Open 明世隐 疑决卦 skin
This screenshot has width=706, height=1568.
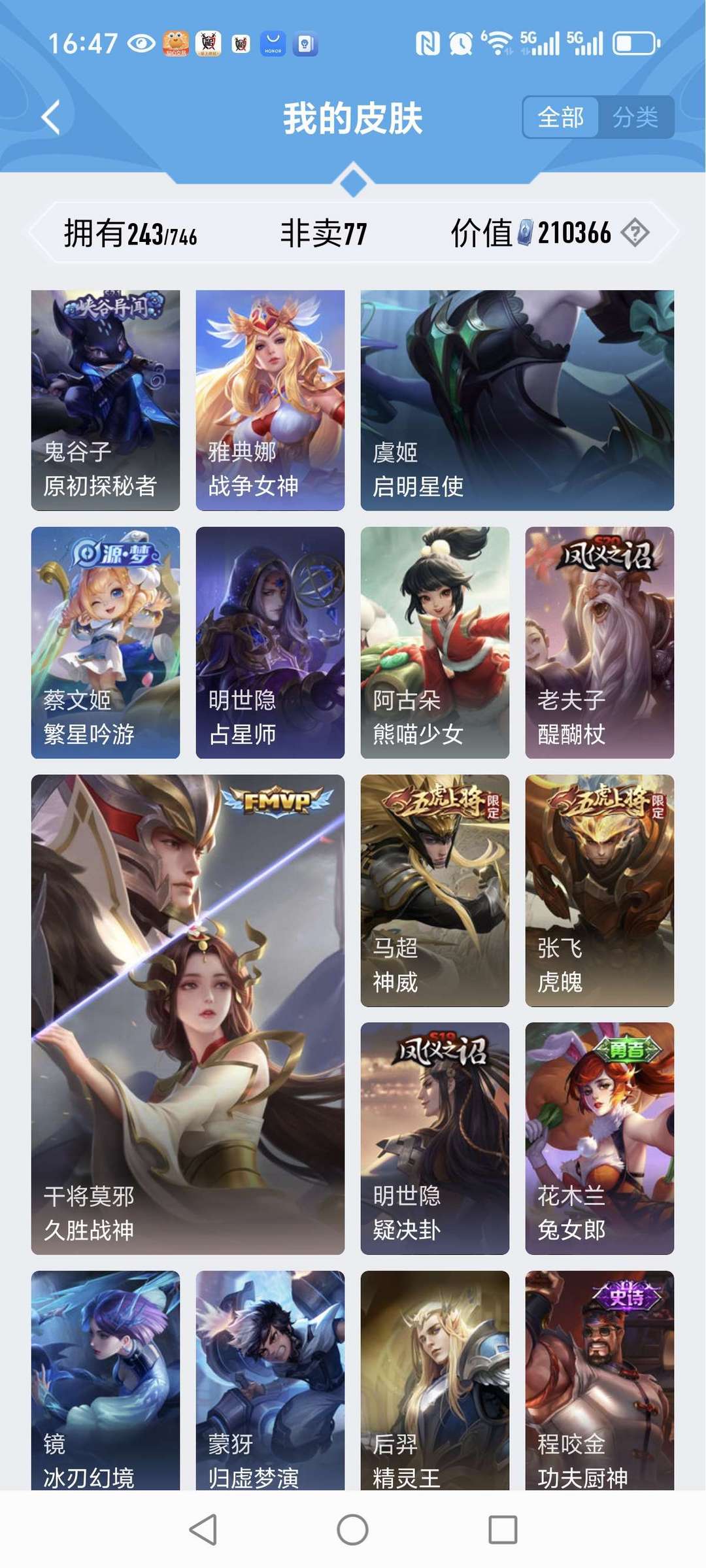[435, 1138]
